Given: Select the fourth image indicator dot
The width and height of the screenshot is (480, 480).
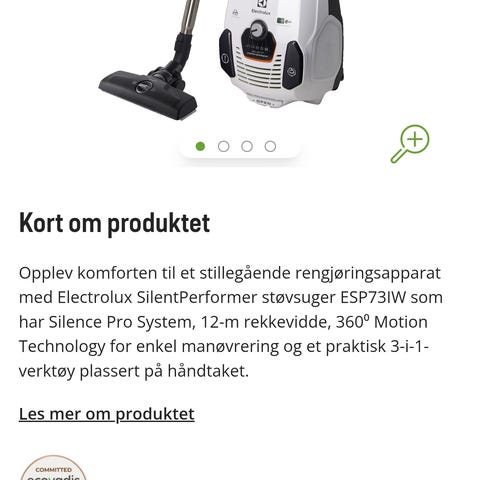Looking at the screenshot, I should [x=270, y=146].
